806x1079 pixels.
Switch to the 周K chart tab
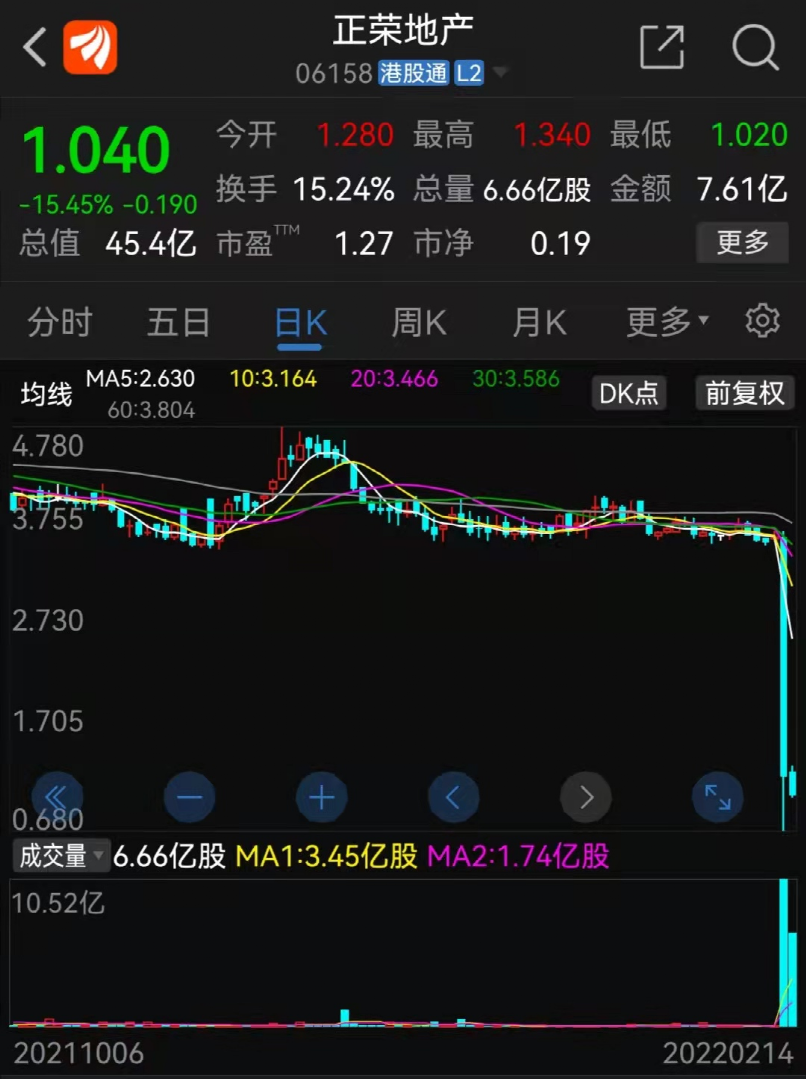(418, 322)
